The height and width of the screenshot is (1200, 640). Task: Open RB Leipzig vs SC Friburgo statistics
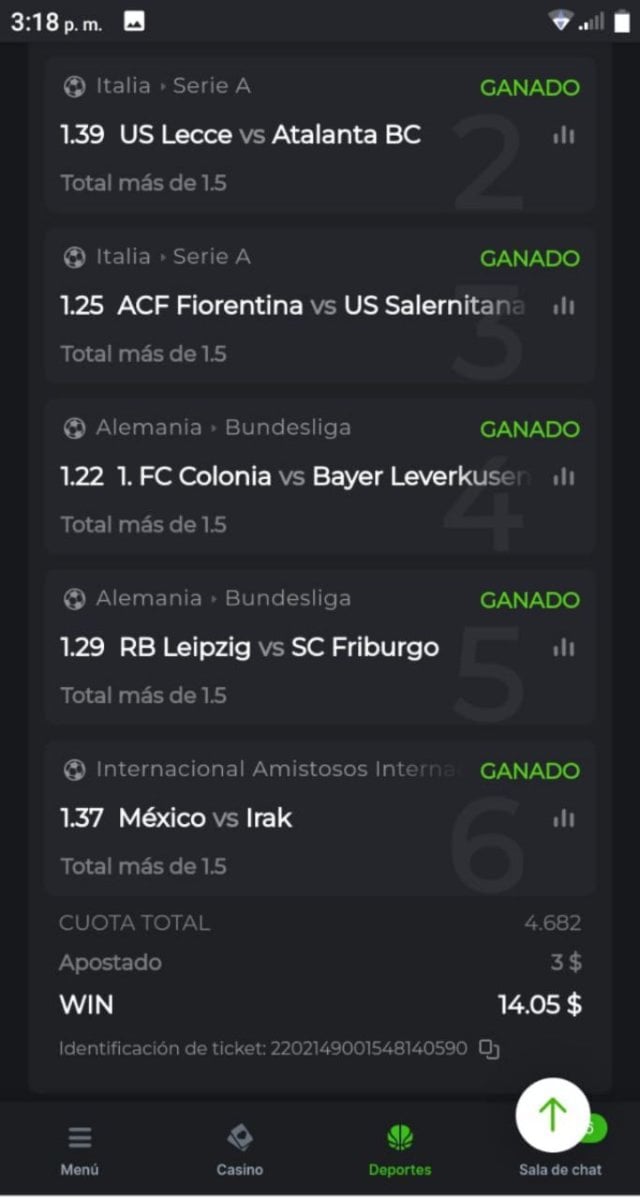pos(564,648)
